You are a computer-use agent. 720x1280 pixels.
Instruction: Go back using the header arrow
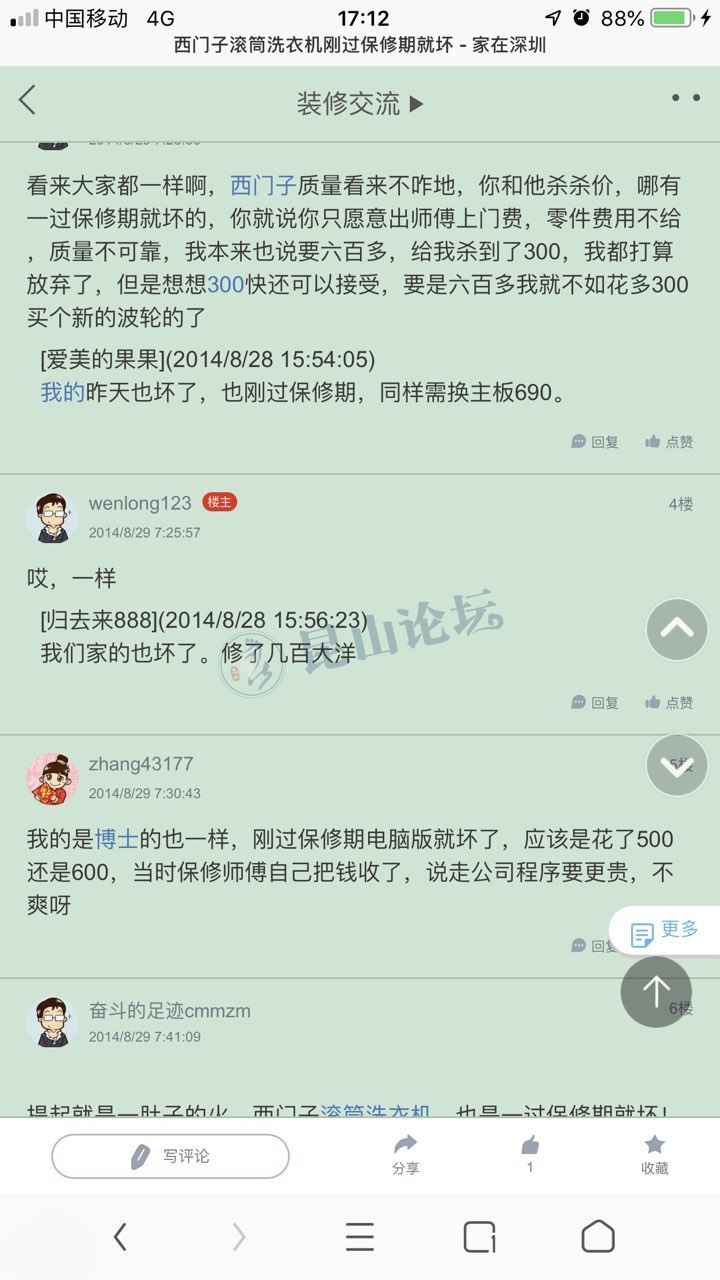[x=28, y=100]
